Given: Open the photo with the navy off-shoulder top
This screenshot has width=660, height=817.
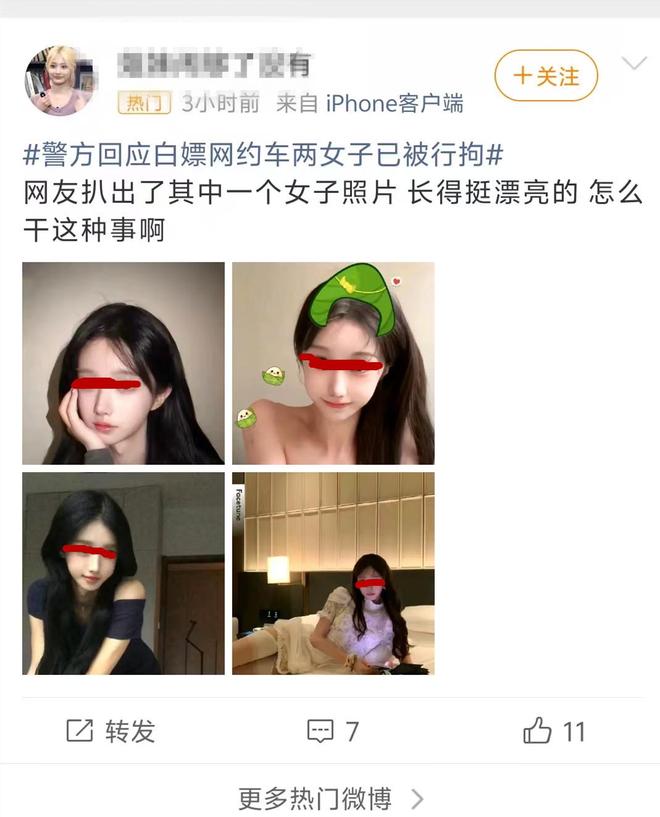Looking at the screenshot, I should 123,573.
